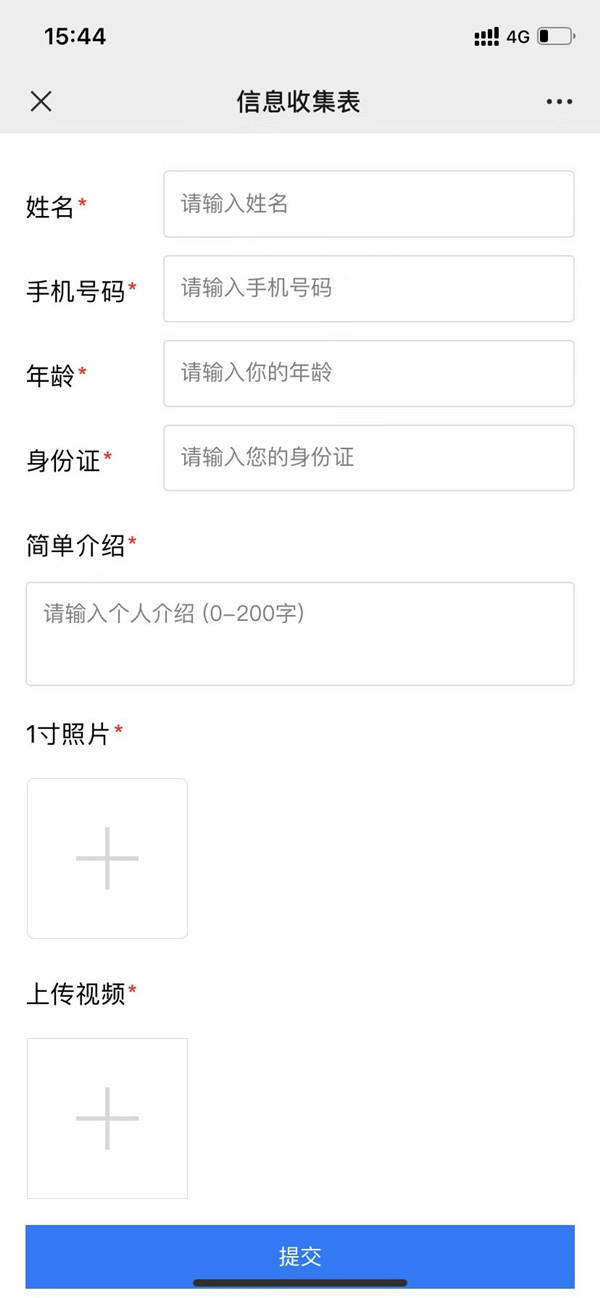This screenshot has height=1298, width=600.
Task: Upload a video via 上传视频 plus box
Action: [x=107, y=1118]
